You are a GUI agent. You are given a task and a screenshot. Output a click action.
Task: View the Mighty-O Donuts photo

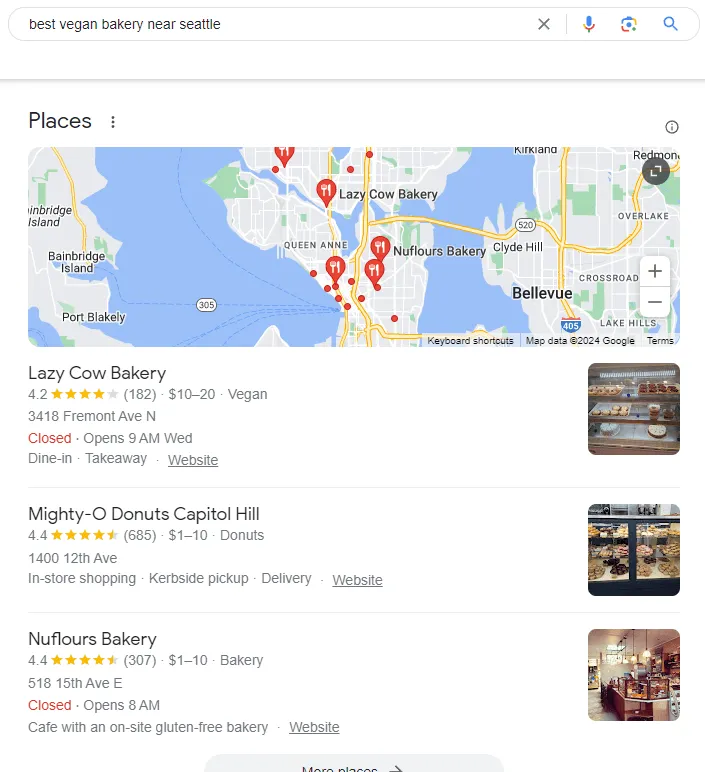pos(633,550)
